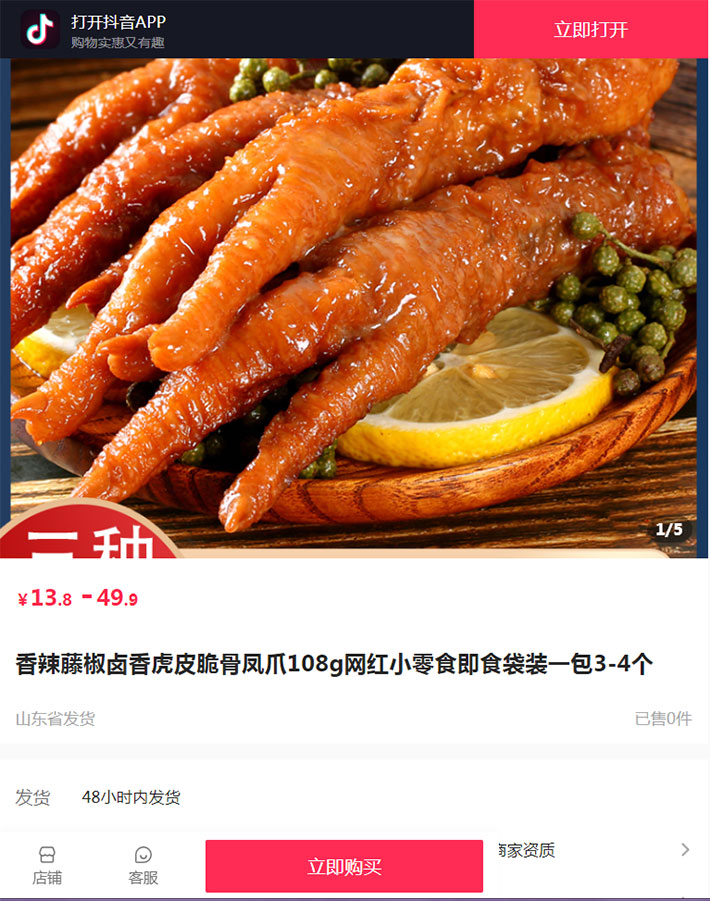Contact 客服 customer service
This screenshot has width=710, height=901.
(x=143, y=865)
